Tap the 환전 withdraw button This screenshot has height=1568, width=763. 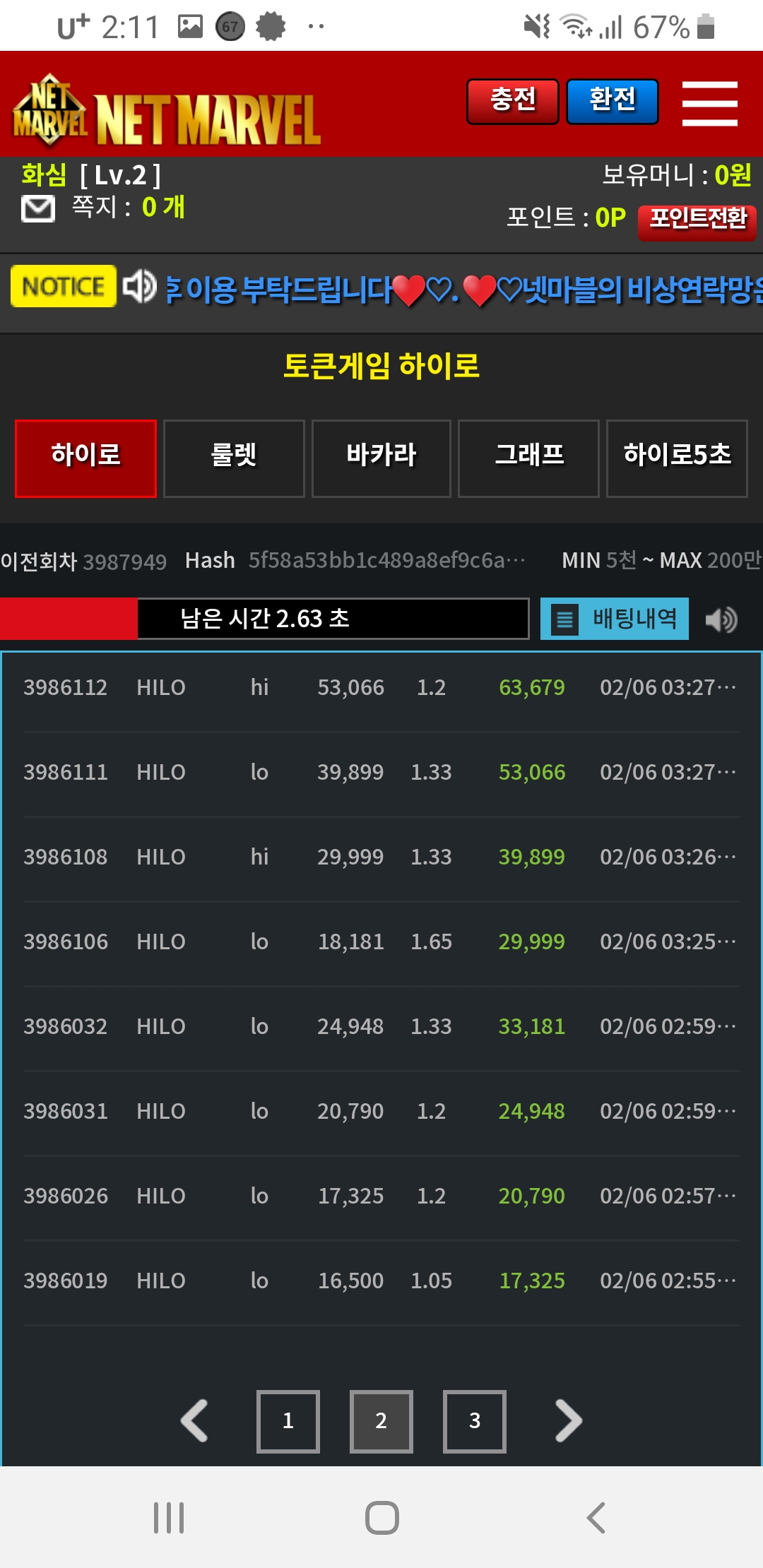tap(613, 101)
